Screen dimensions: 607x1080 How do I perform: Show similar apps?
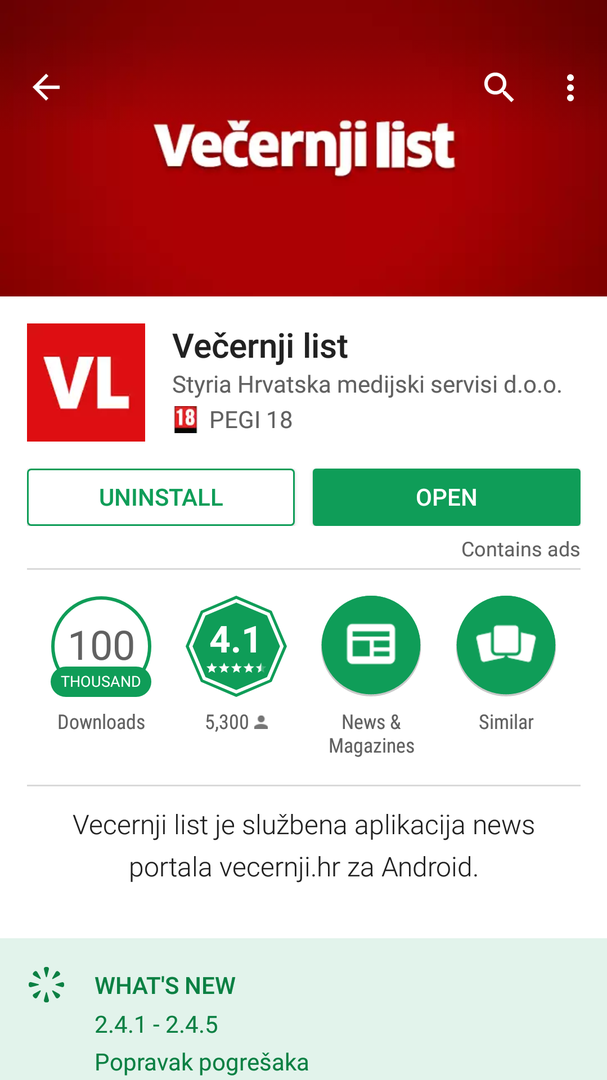coord(506,647)
